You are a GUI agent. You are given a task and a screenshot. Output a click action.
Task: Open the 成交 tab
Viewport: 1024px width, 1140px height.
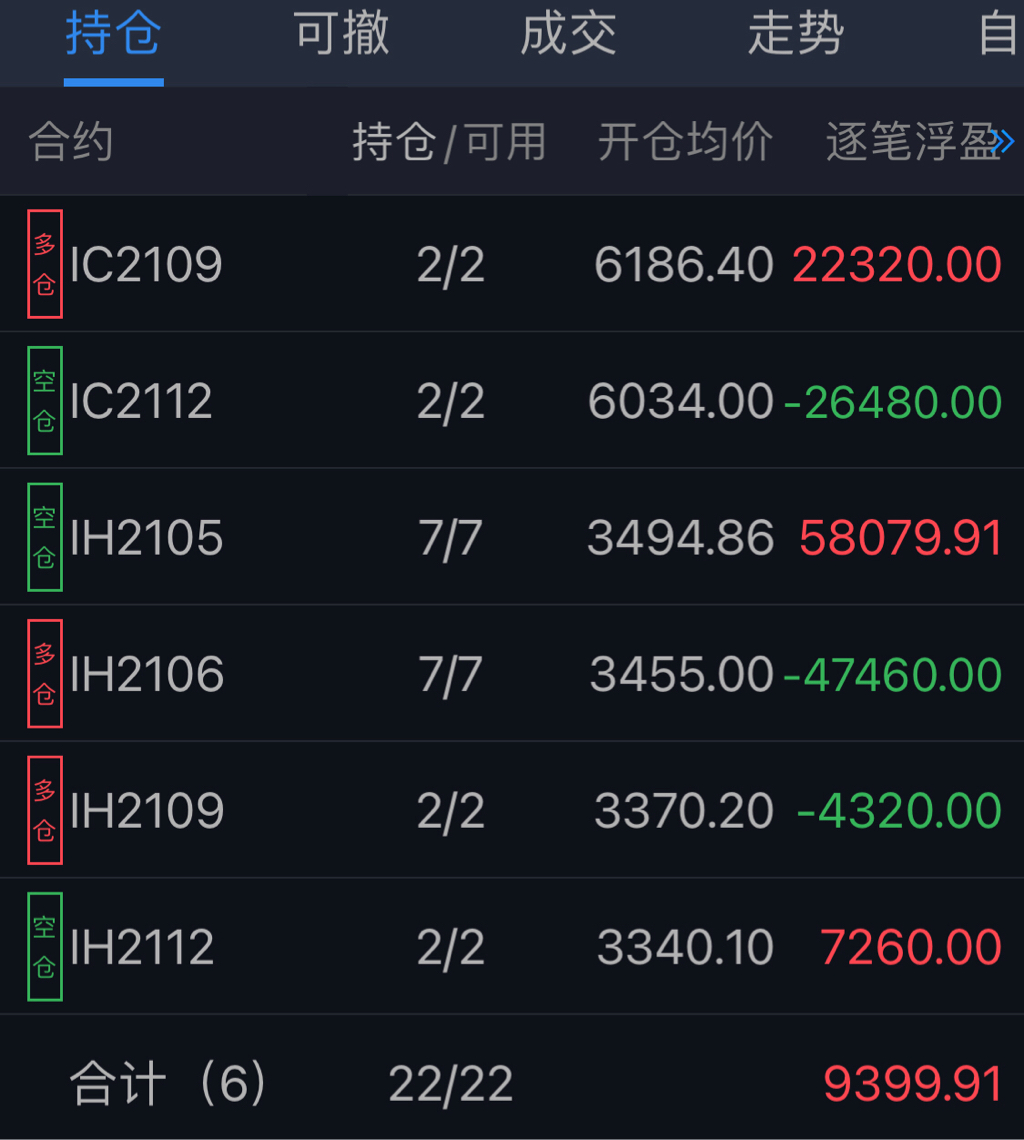click(568, 36)
